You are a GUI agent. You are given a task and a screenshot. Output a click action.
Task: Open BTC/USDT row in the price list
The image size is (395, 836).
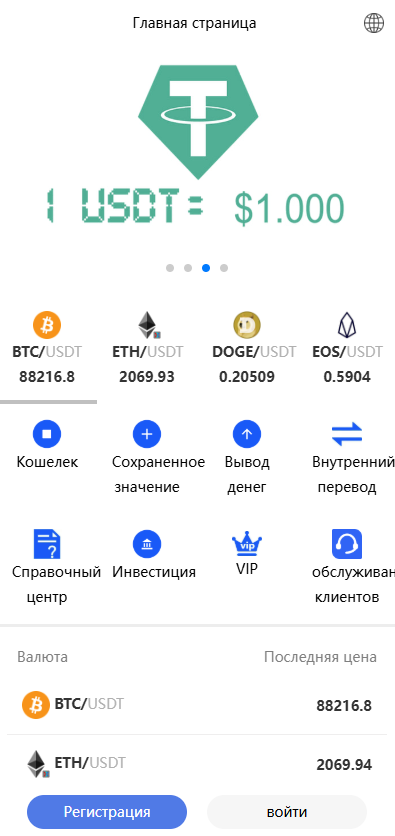(x=197, y=705)
